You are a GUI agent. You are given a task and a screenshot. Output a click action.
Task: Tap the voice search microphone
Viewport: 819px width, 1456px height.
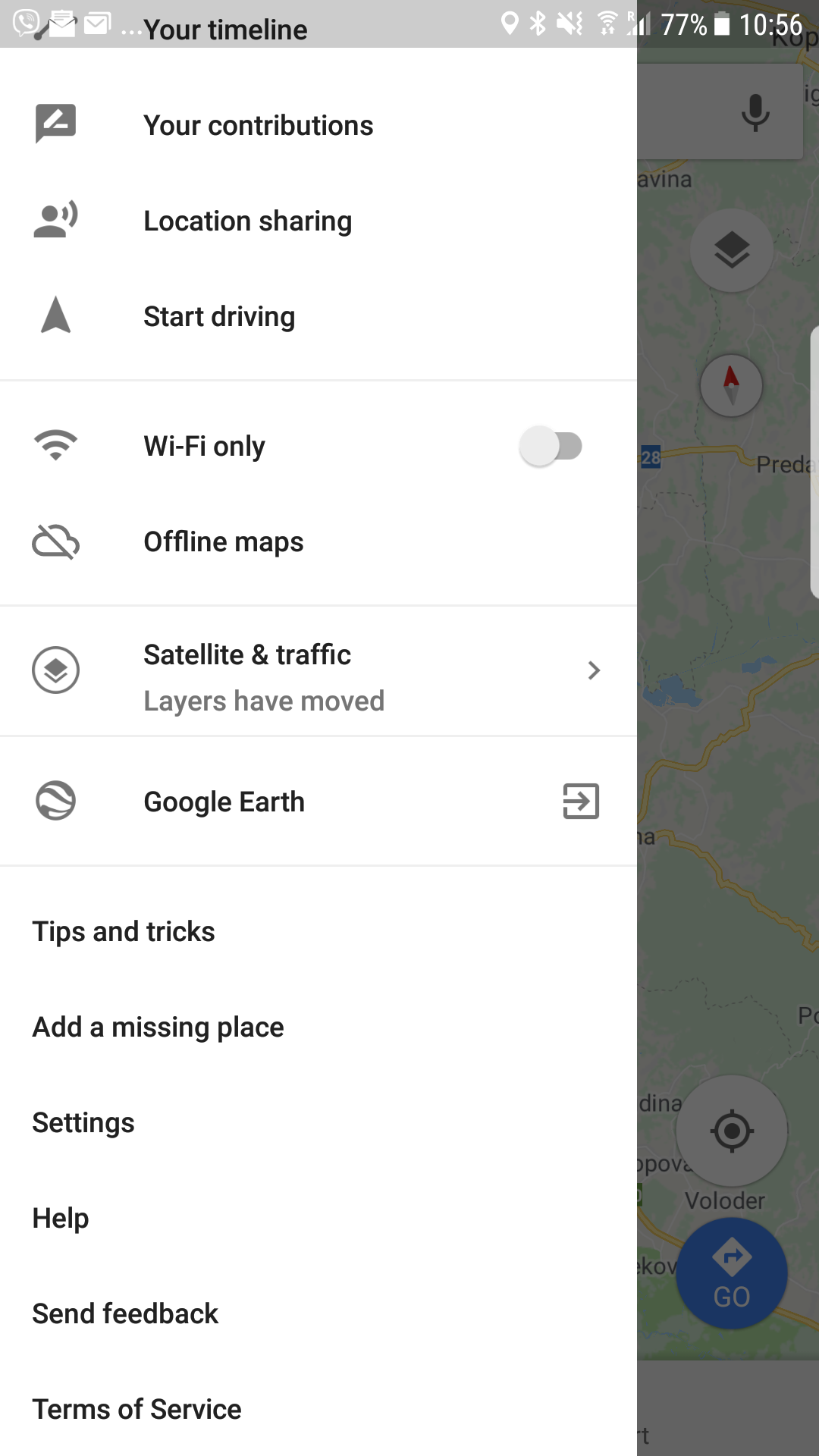pyautogui.click(x=755, y=112)
